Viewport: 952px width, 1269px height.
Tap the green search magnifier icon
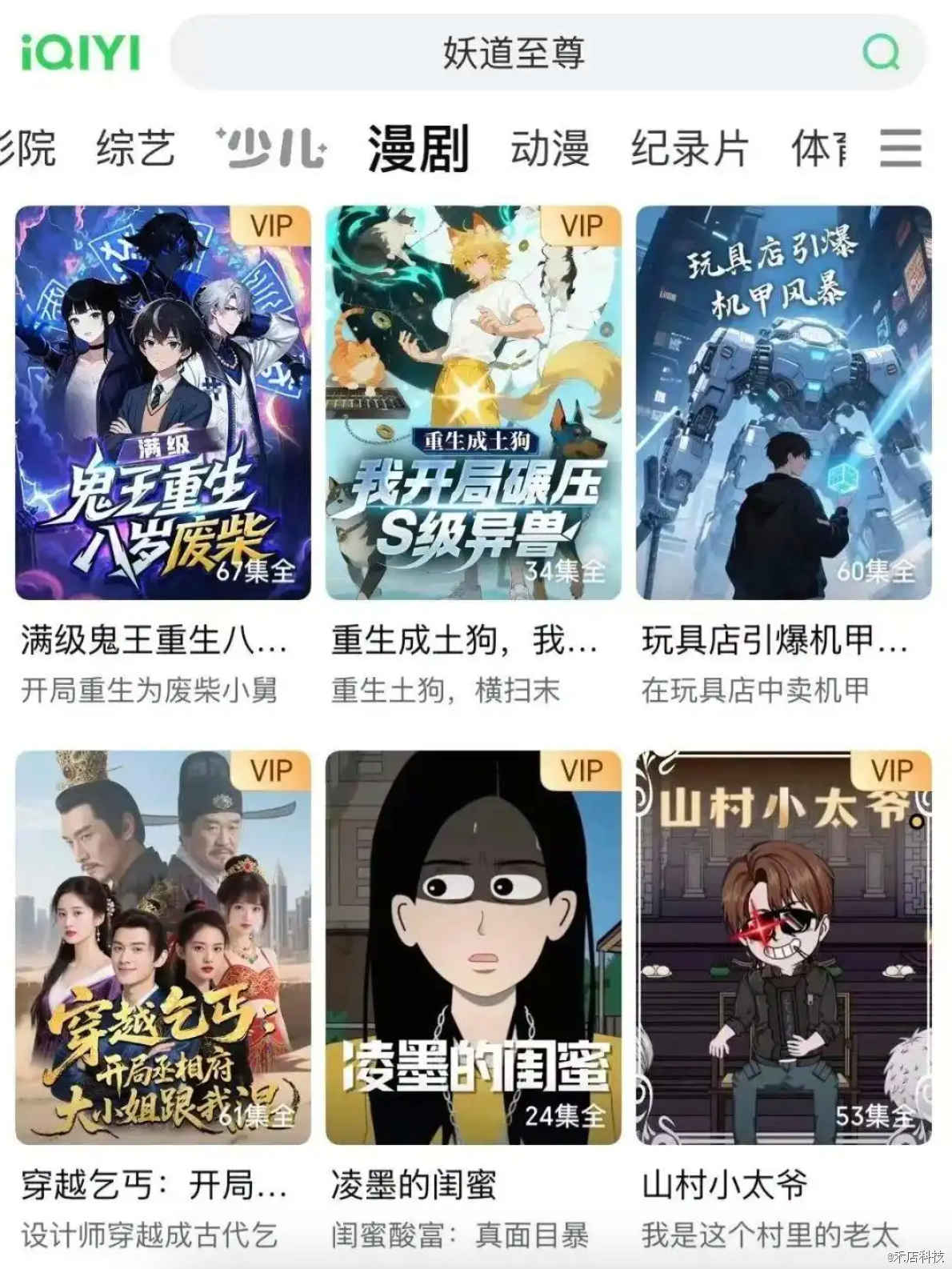[x=881, y=53]
